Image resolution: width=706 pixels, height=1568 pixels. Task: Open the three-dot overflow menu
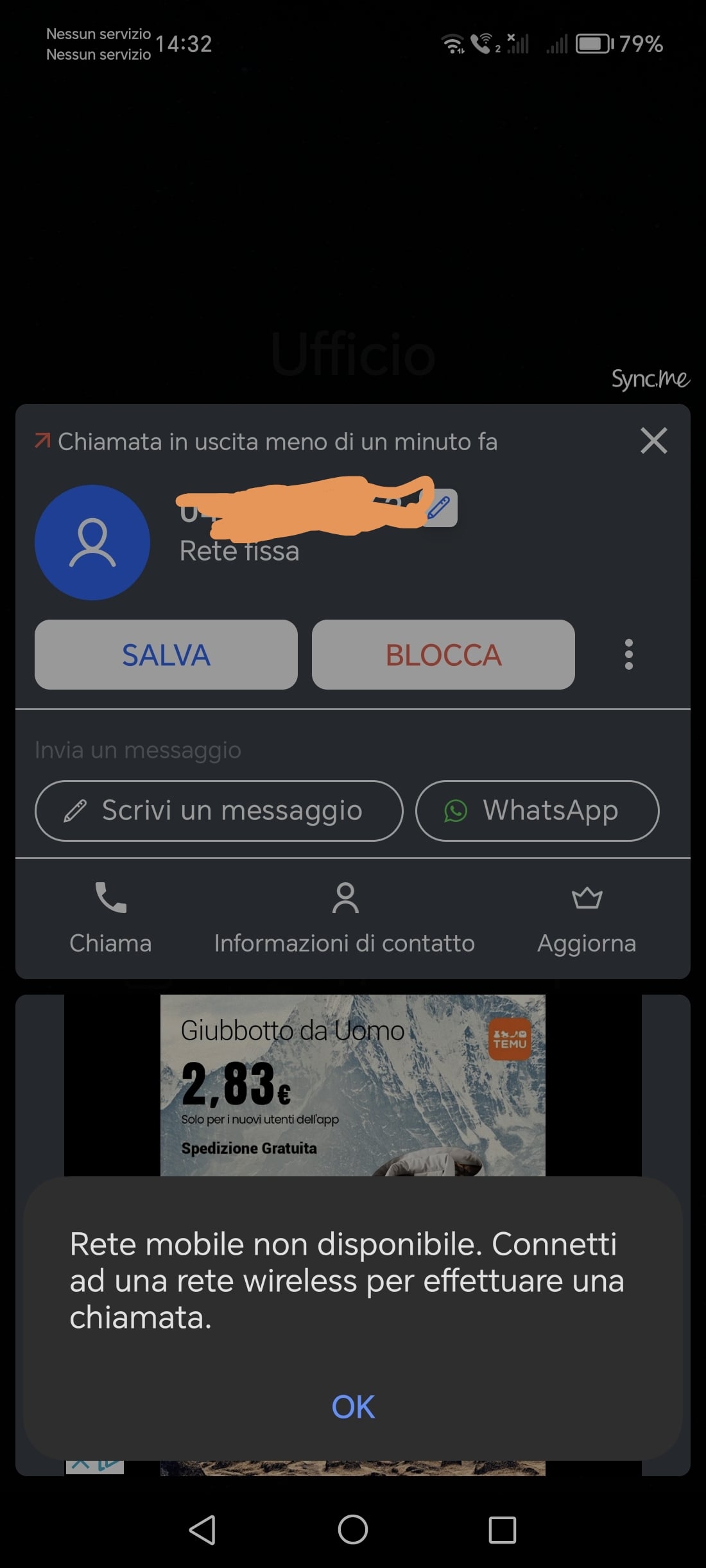629,654
